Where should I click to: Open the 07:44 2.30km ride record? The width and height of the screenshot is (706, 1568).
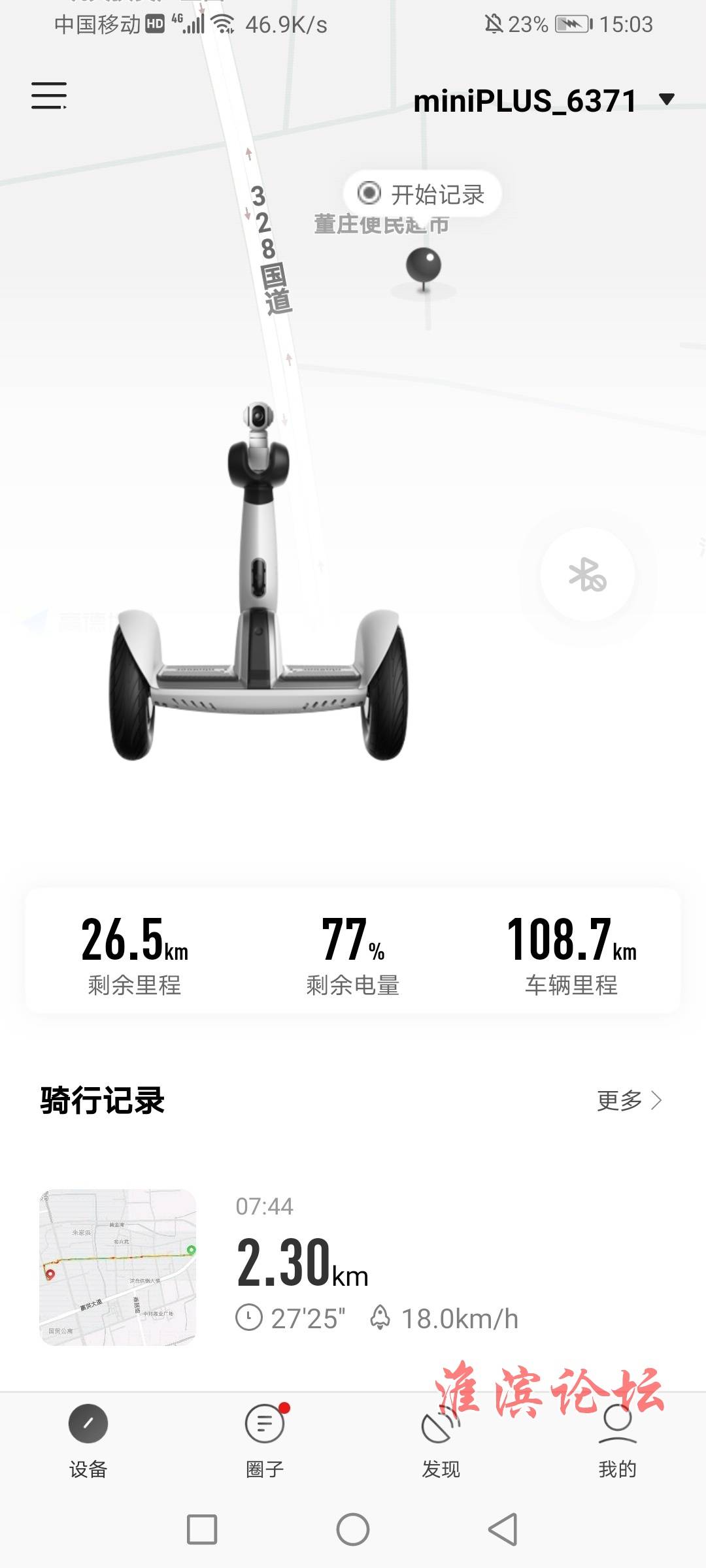353,1266
